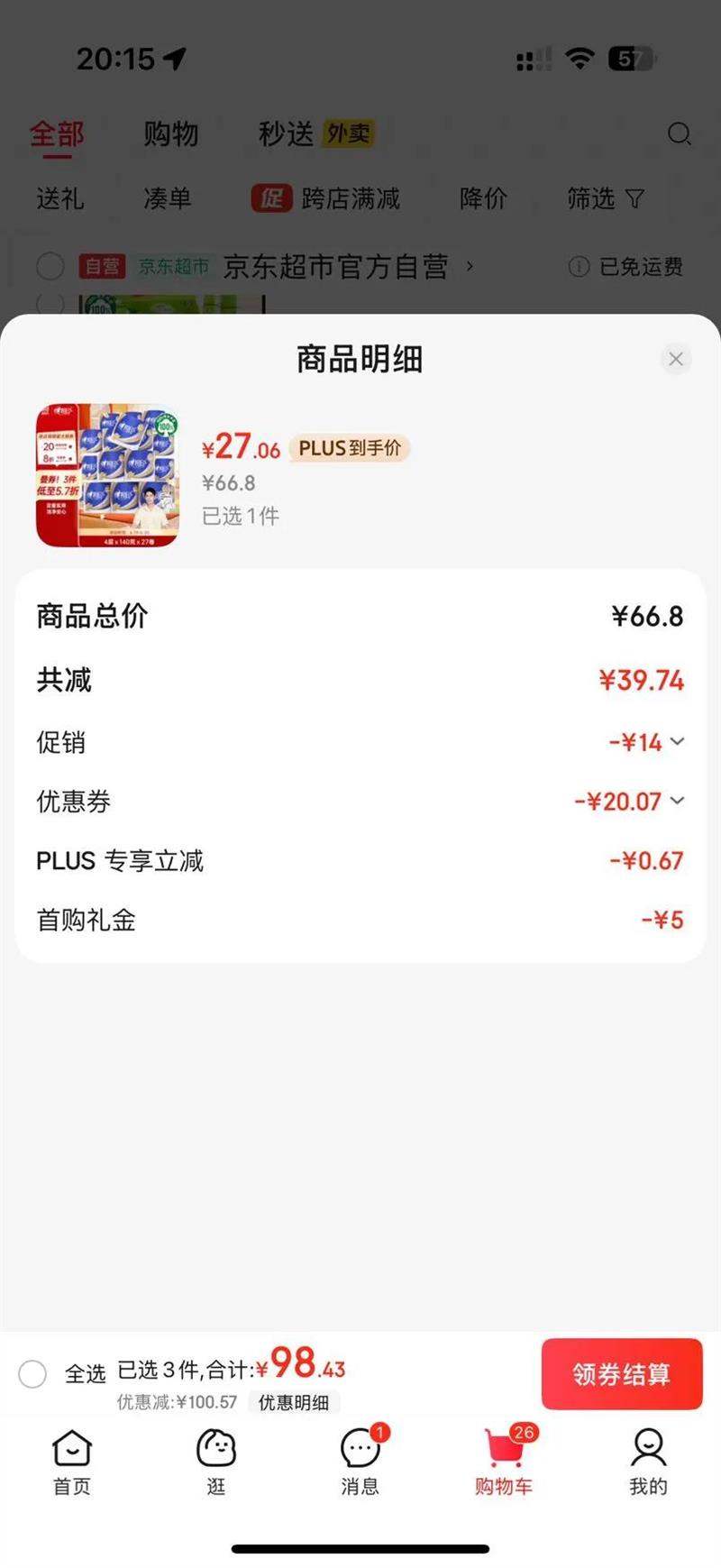Expand the 优惠券 coupon details
The image size is (721, 1568).
(x=678, y=801)
